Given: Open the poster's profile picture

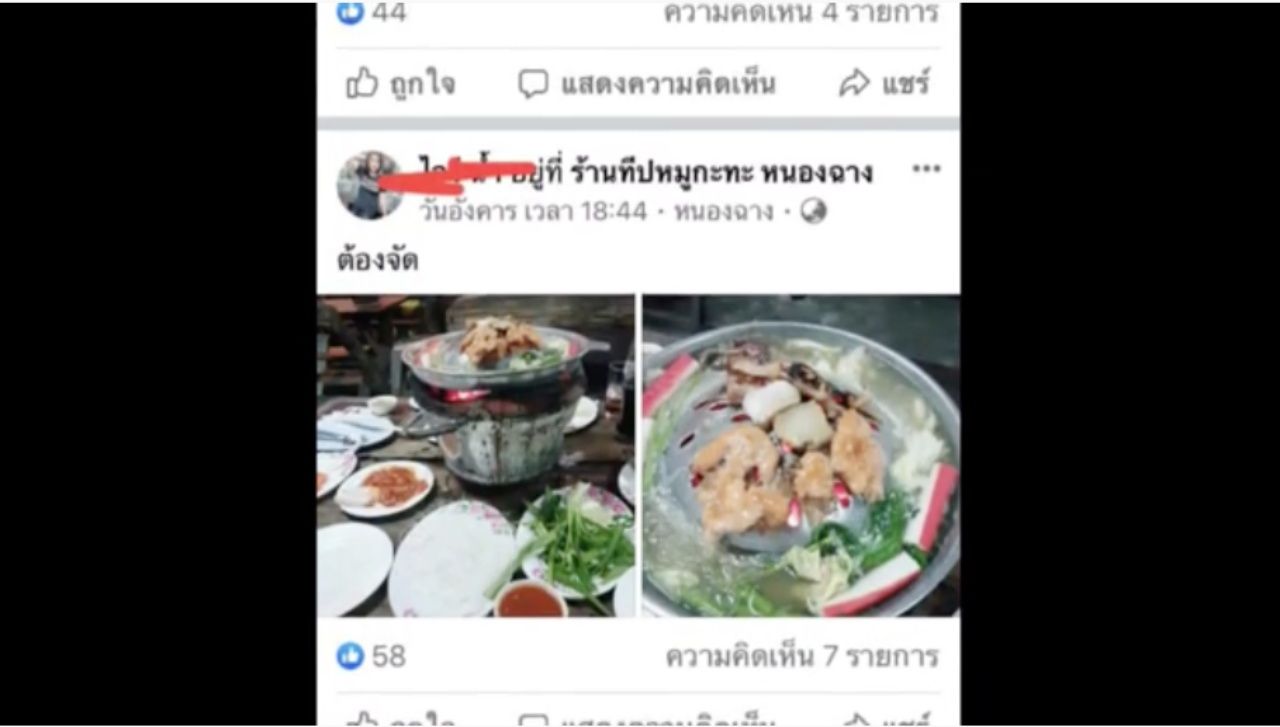Looking at the screenshot, I should pyautogui.click(x=369, y=185).
